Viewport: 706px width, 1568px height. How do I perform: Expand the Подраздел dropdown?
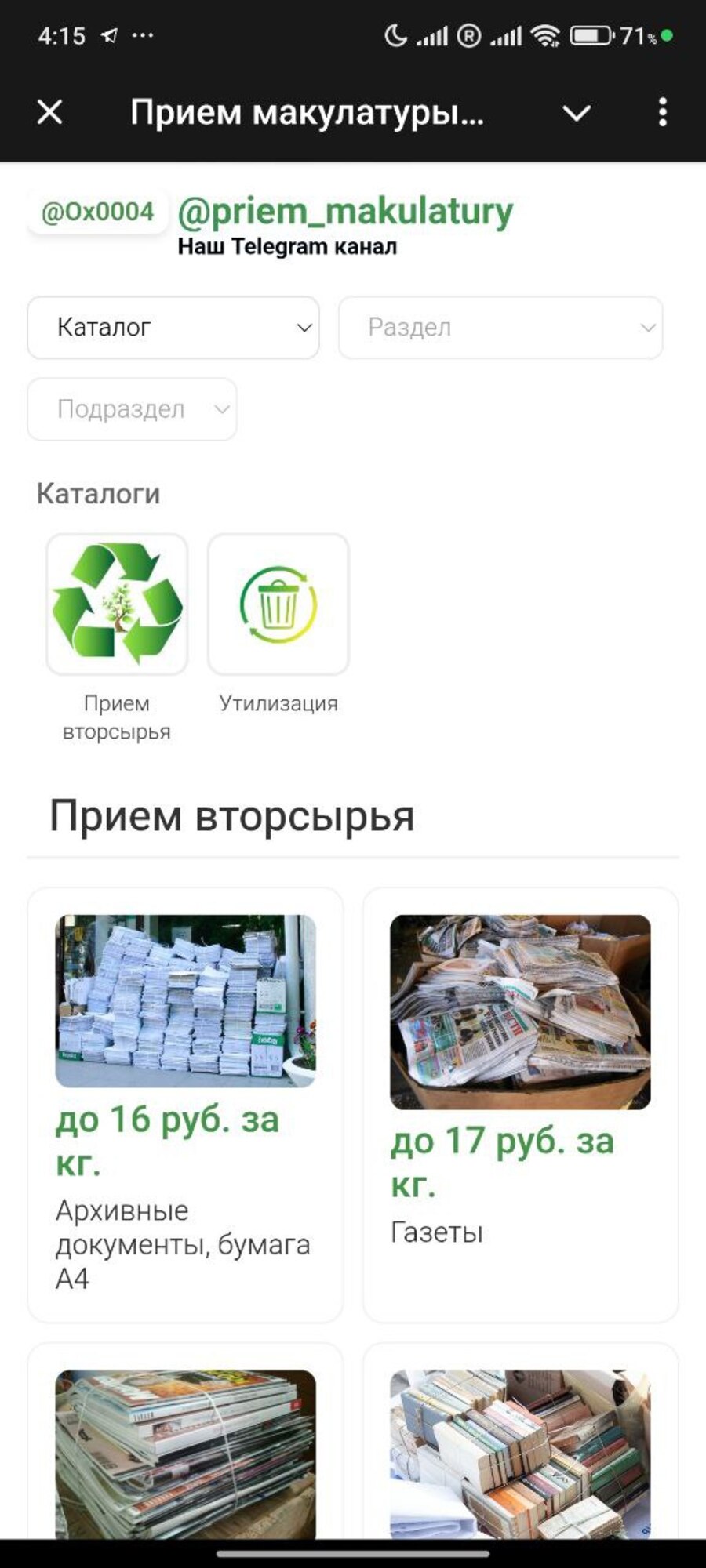[132, 409]
